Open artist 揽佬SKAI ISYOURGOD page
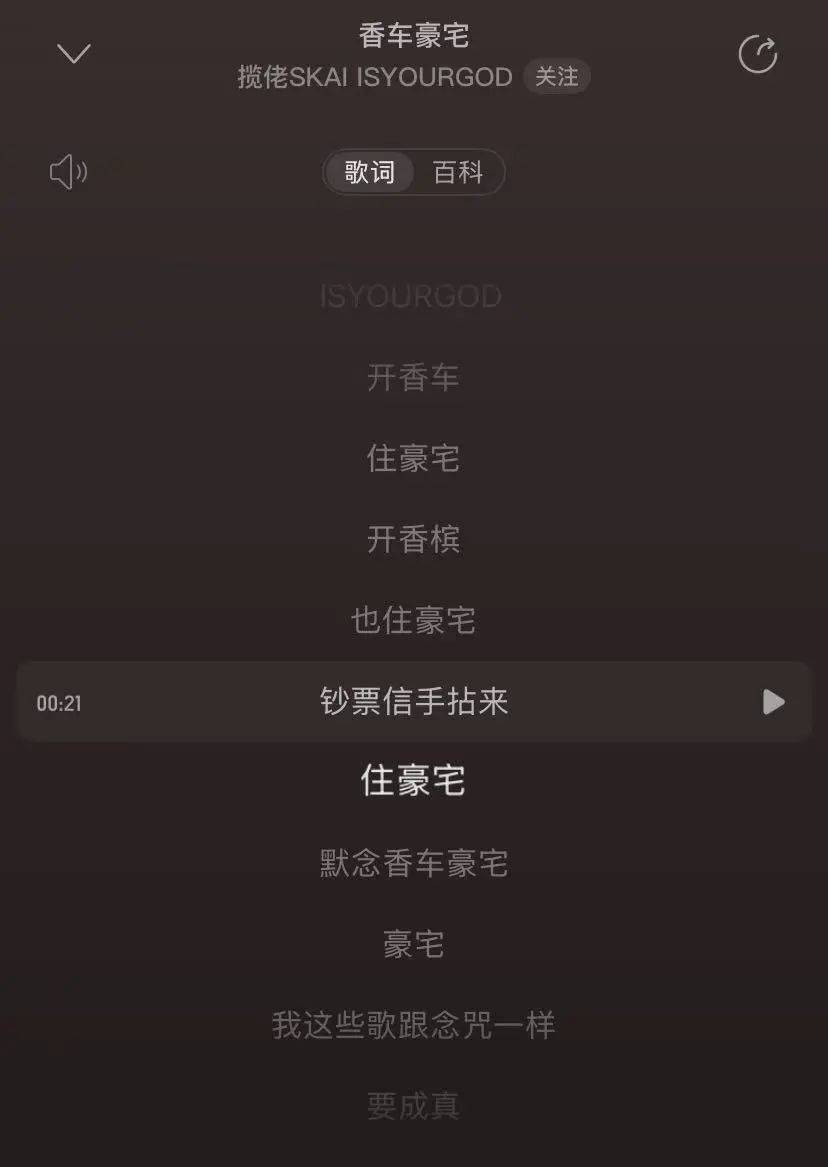Image resolution: width=828 pixels, height=1167 pixels. pyautogui.click(x=374, y=77)
